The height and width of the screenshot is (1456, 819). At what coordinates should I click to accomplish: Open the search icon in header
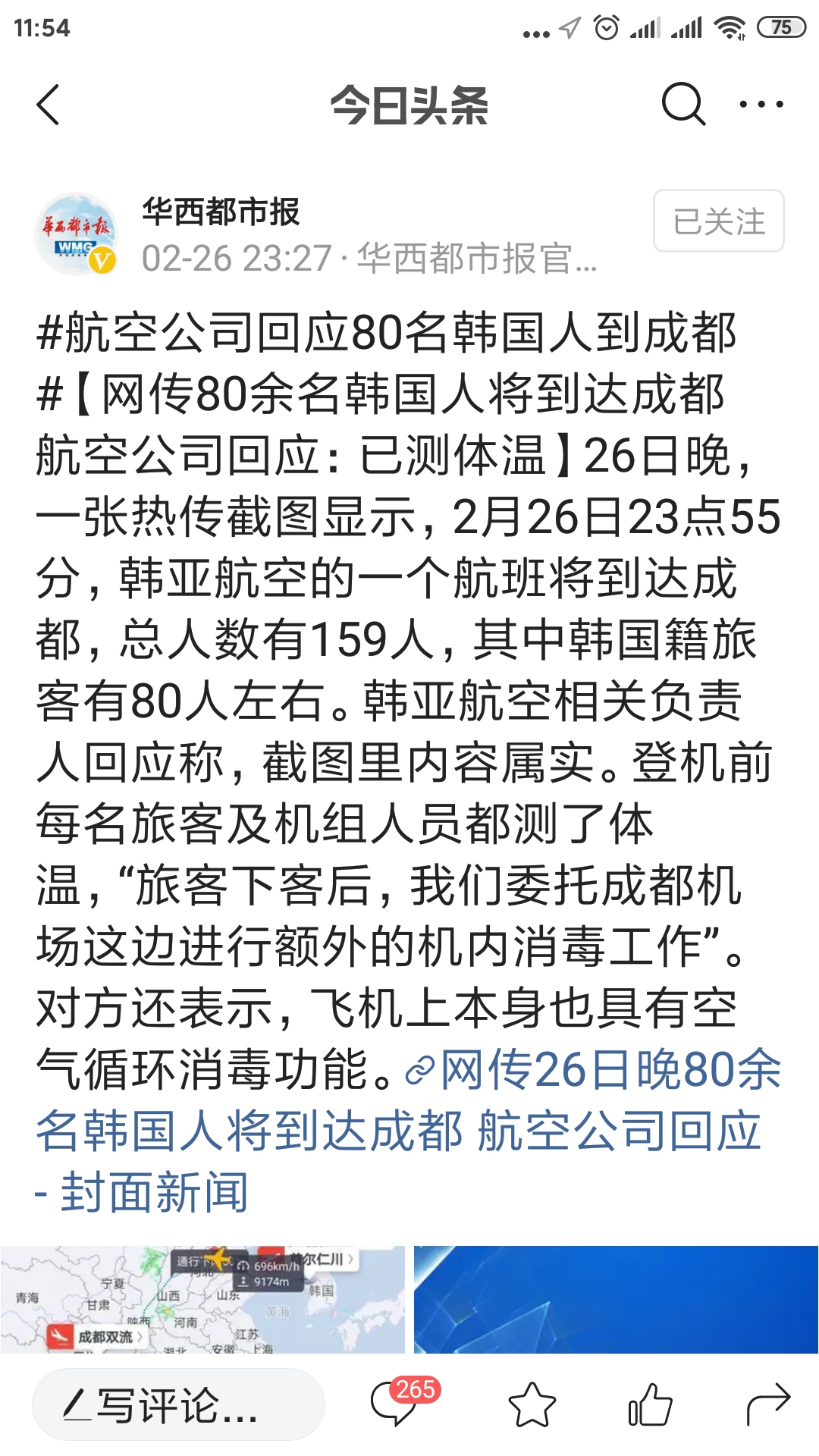[683, 104]
